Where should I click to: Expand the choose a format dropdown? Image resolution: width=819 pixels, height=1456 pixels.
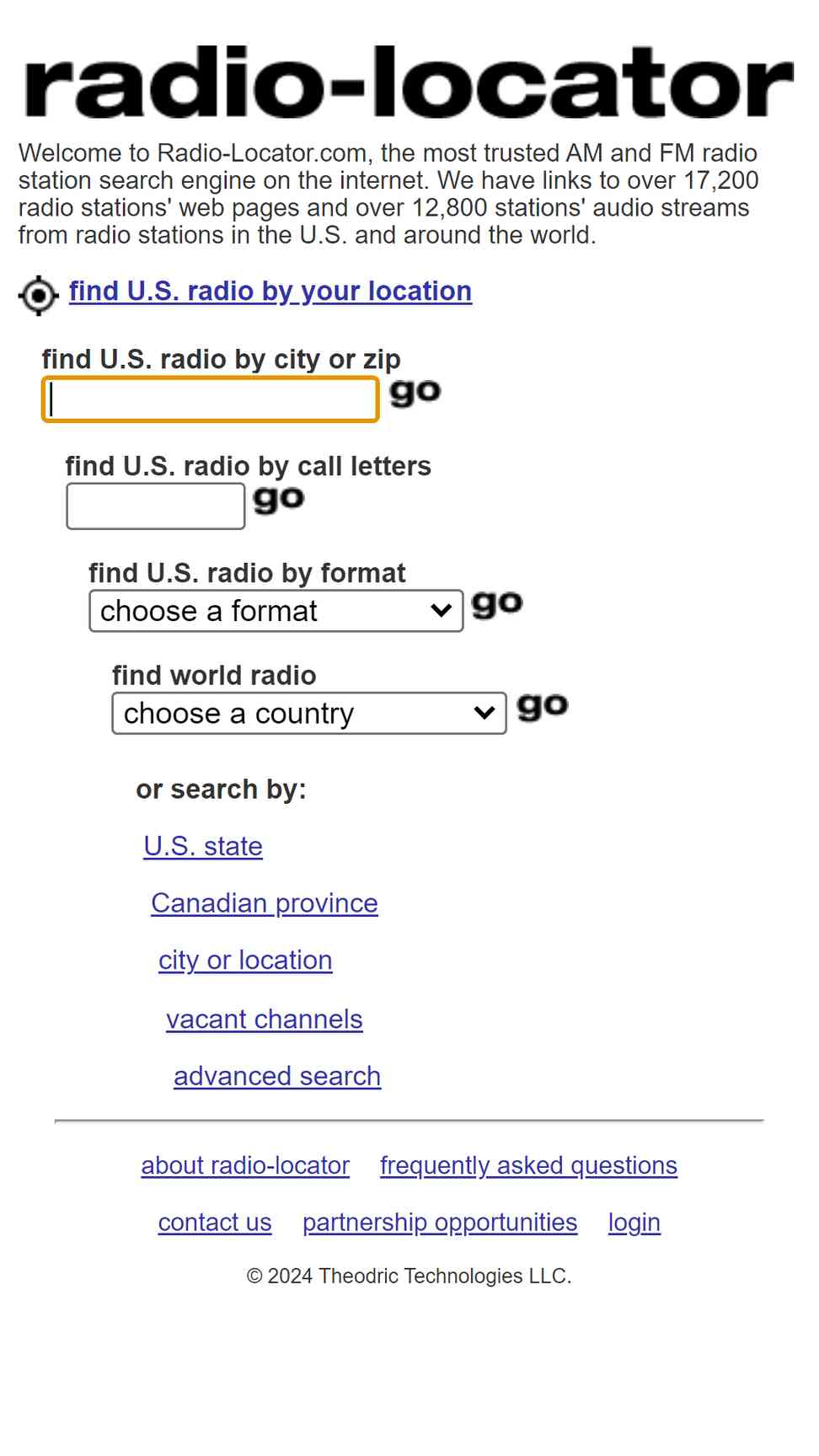(276, 611)
